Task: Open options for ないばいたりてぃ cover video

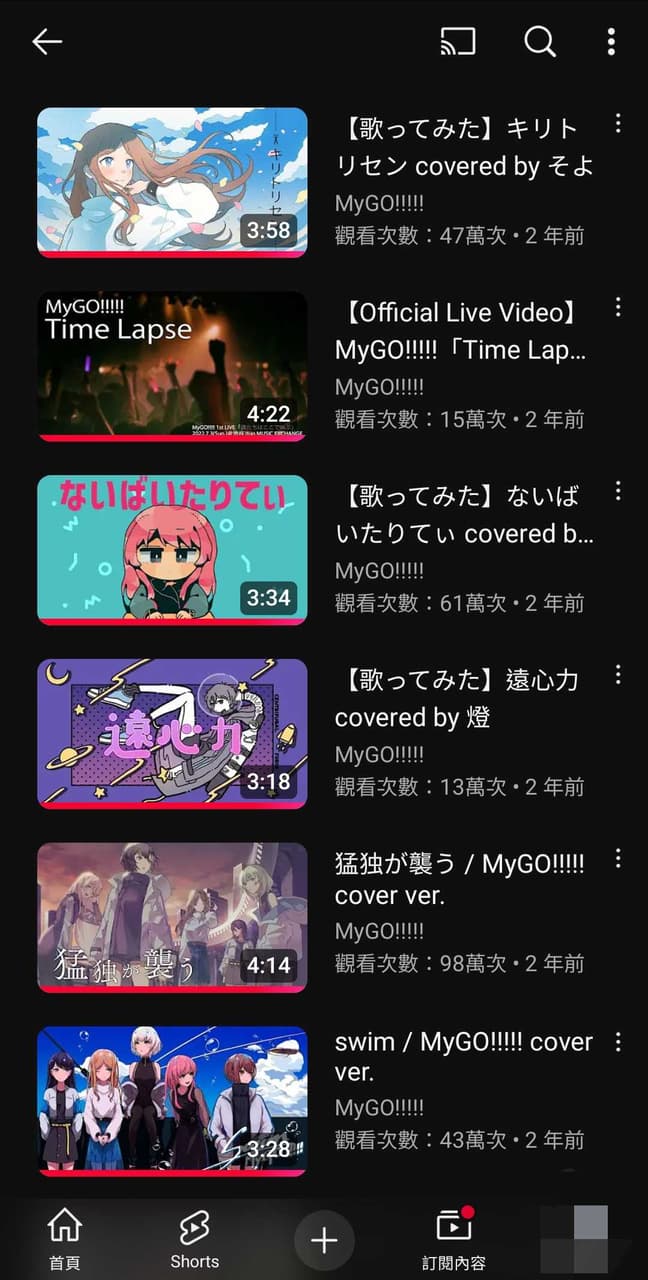Action: [x=618, y=491]
